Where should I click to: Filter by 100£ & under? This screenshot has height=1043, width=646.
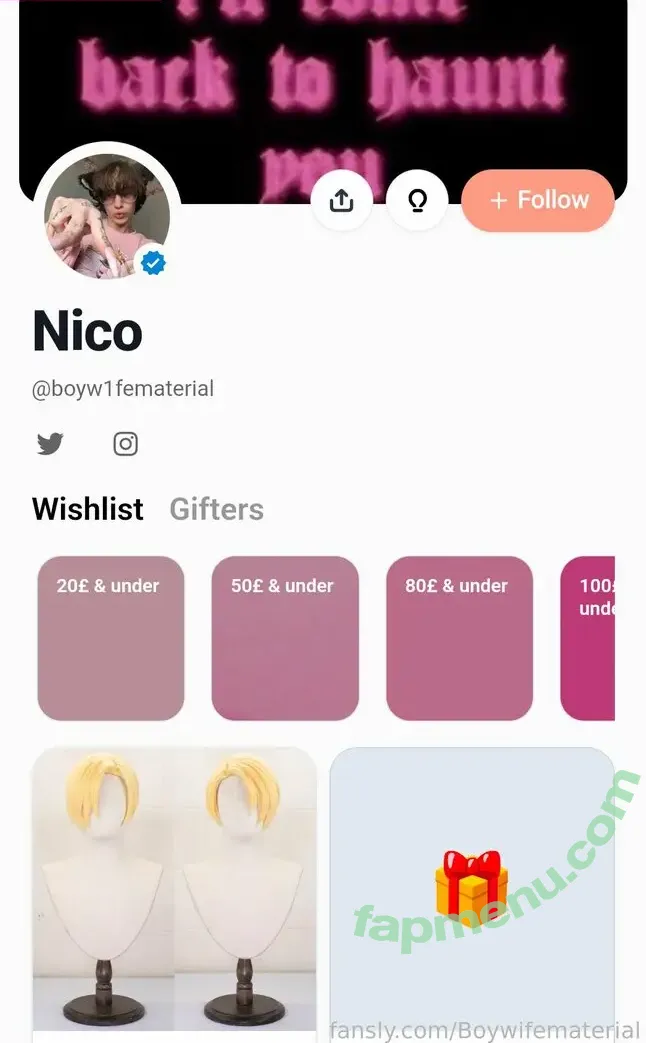tap(590, 638)
